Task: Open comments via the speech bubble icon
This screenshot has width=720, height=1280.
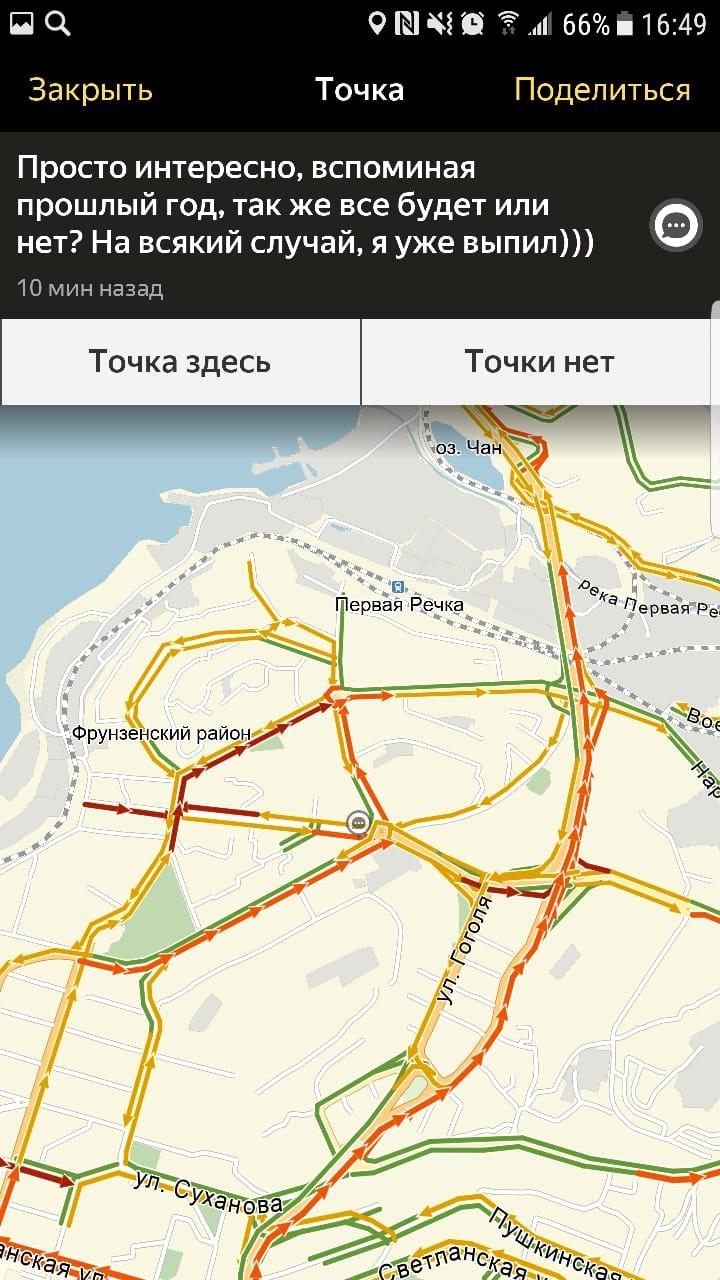Action: click(x=676, y=226)
